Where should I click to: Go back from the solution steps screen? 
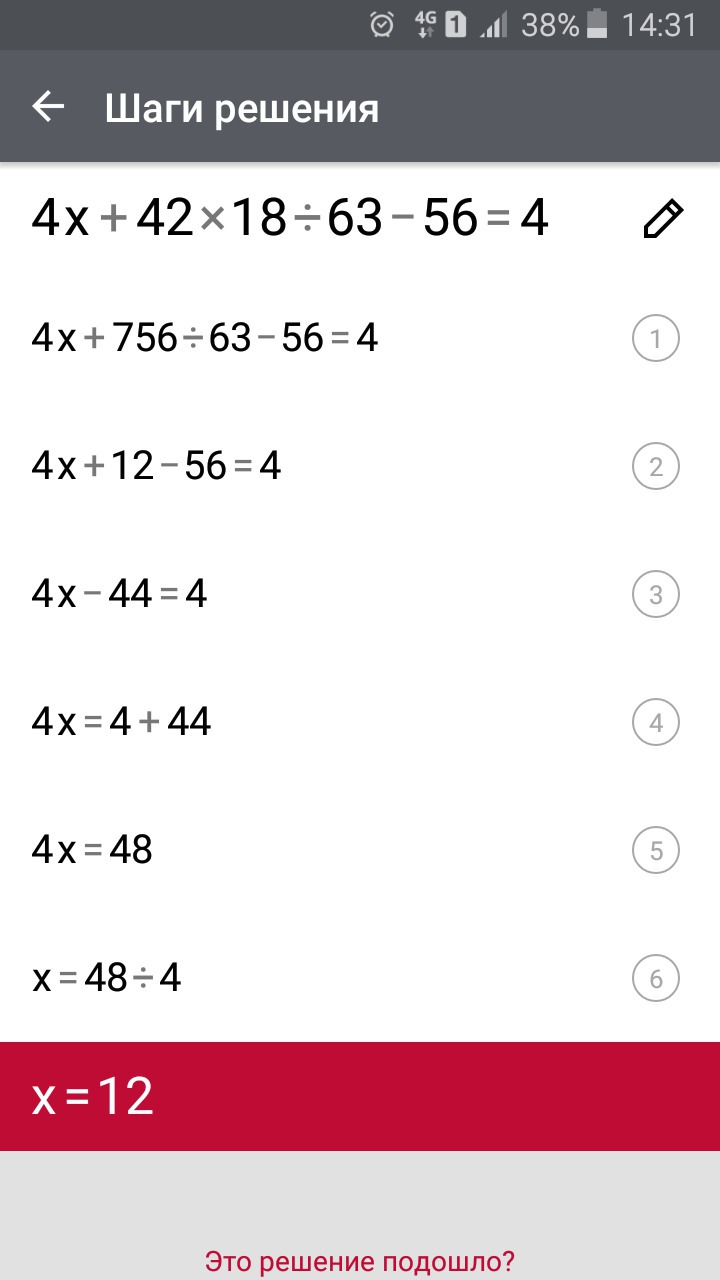click(x=48, y=107)
